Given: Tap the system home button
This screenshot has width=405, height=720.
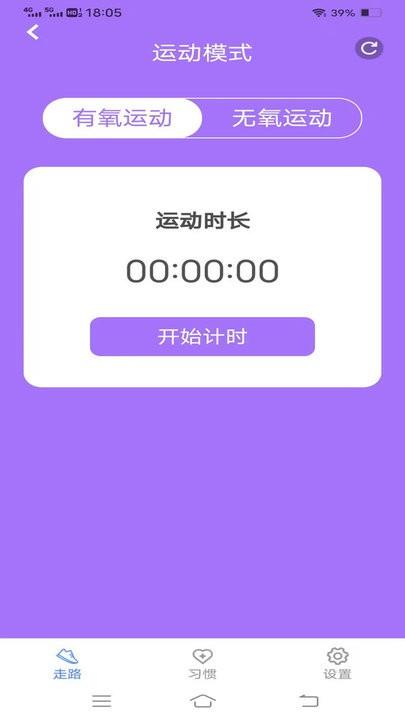Looking at the screenshot, I should pyautogui.click(x=202, y=701).
